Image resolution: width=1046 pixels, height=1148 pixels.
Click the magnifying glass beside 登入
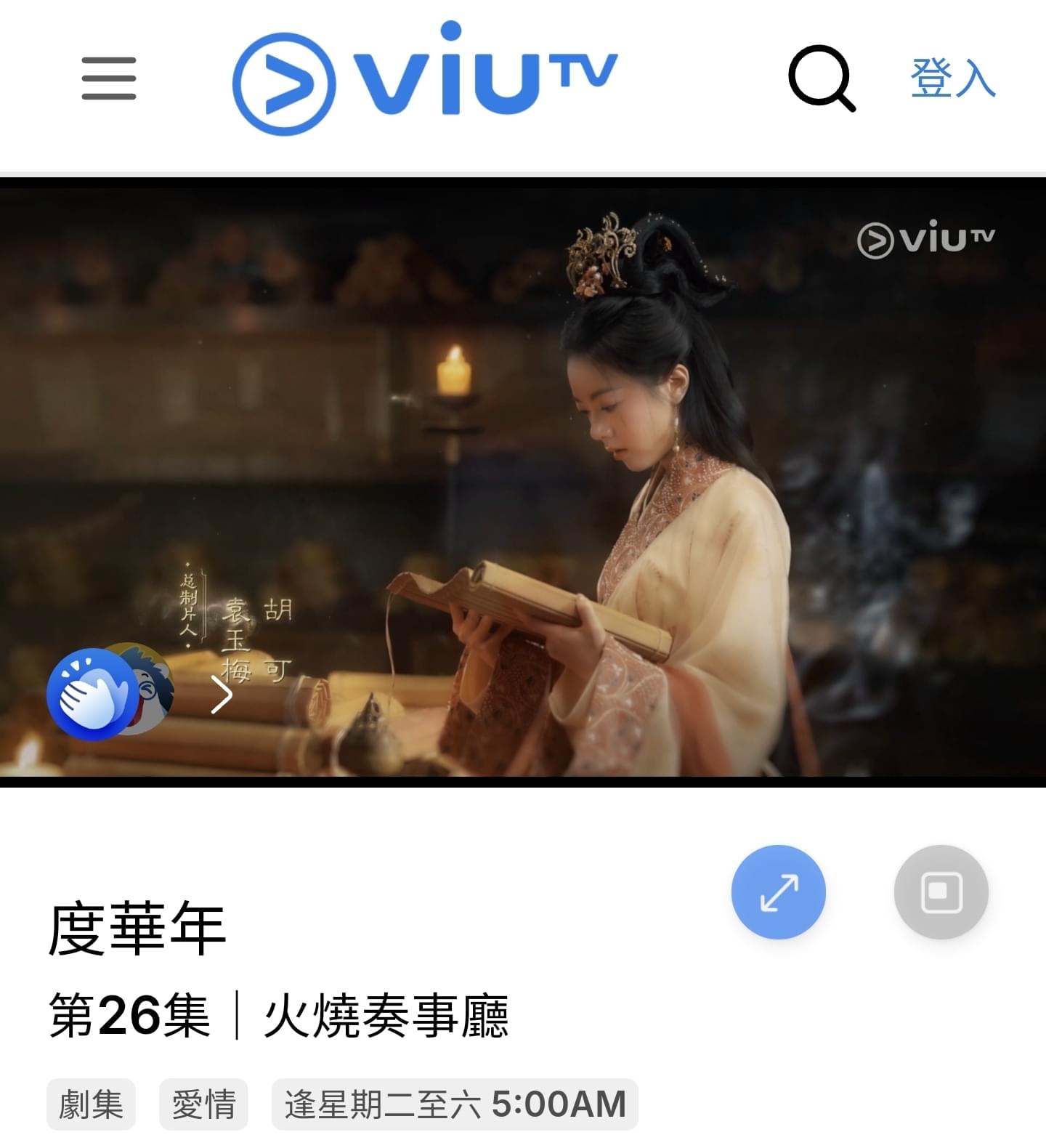pyautogui.click(x=822, y=81)
